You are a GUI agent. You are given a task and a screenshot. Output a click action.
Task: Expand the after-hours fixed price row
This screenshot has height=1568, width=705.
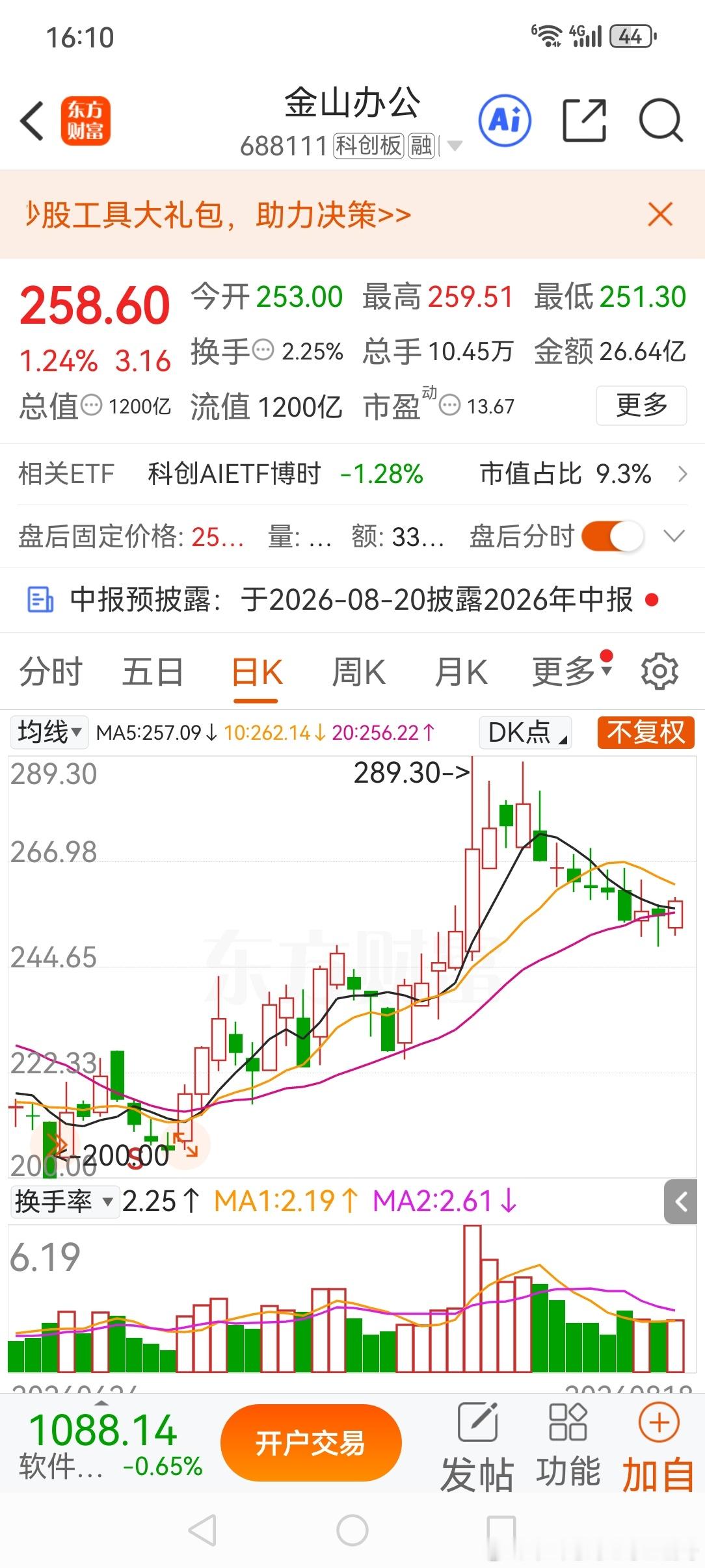[674, 537]
